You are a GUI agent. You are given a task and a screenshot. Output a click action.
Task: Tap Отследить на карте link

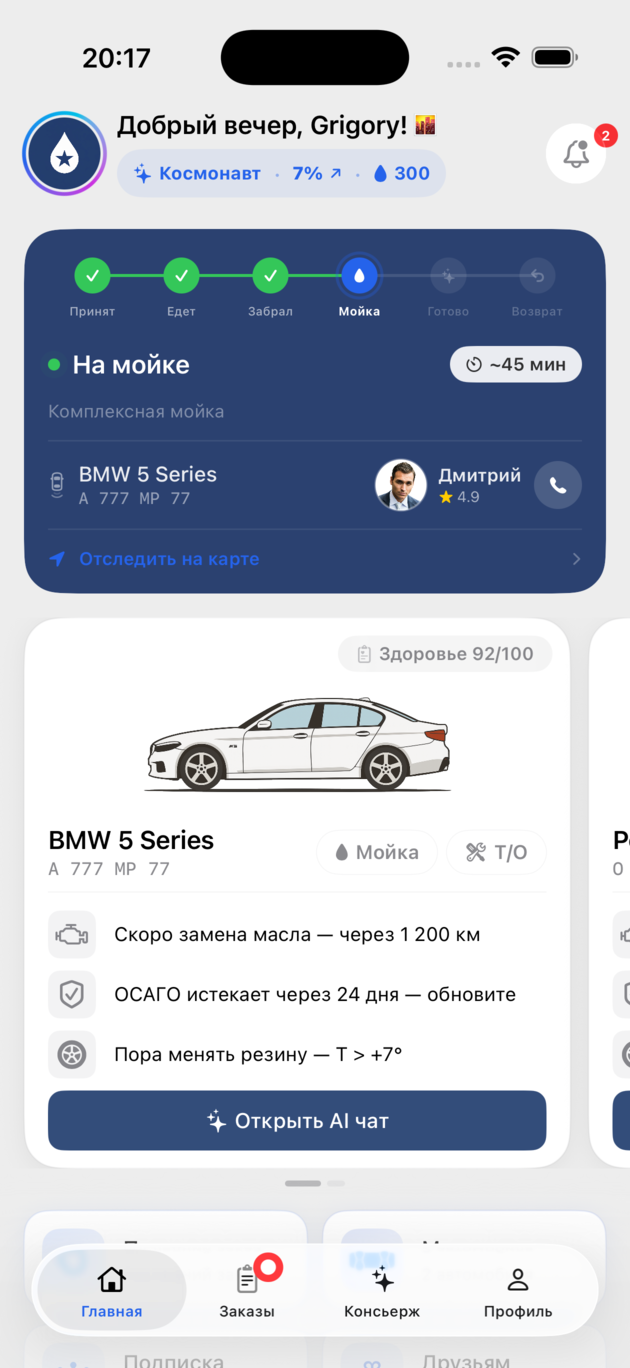[169, 559]
